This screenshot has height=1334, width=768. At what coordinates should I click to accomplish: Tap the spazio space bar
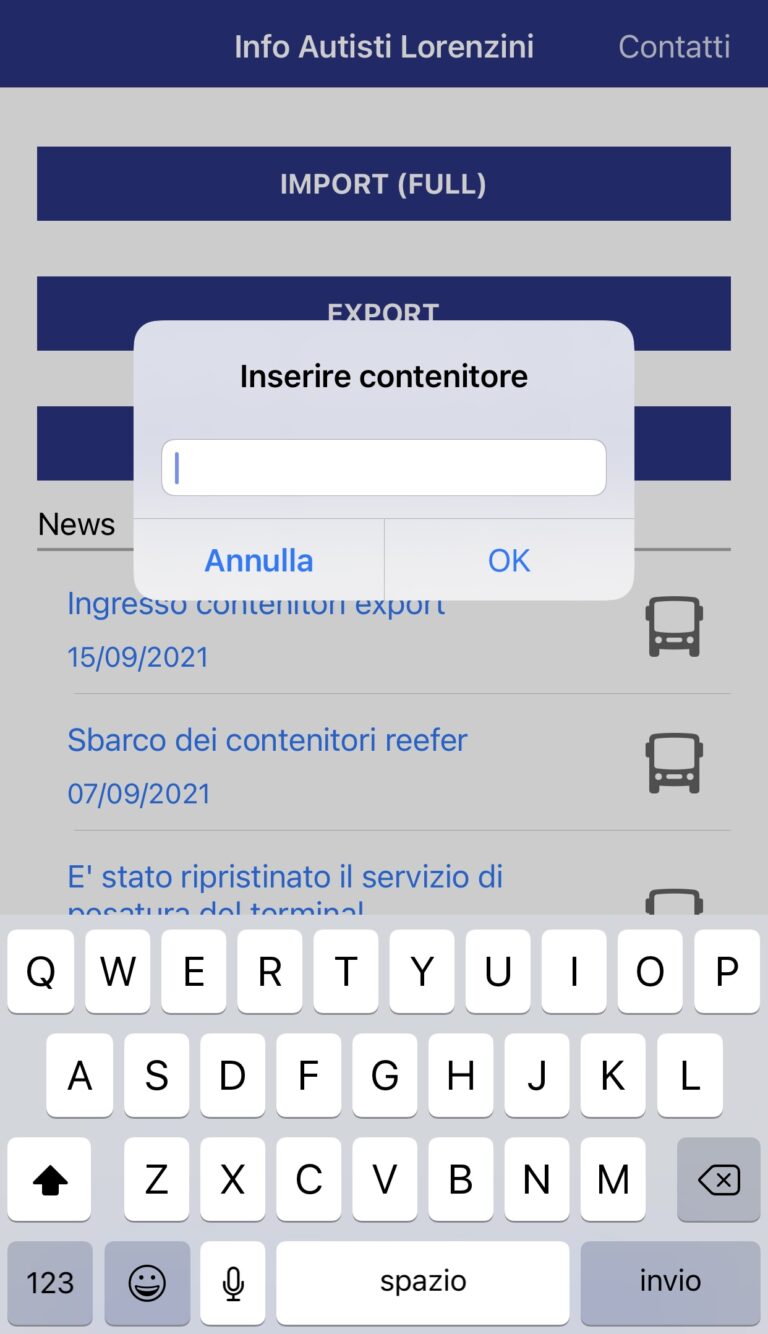click(422, 1282)
